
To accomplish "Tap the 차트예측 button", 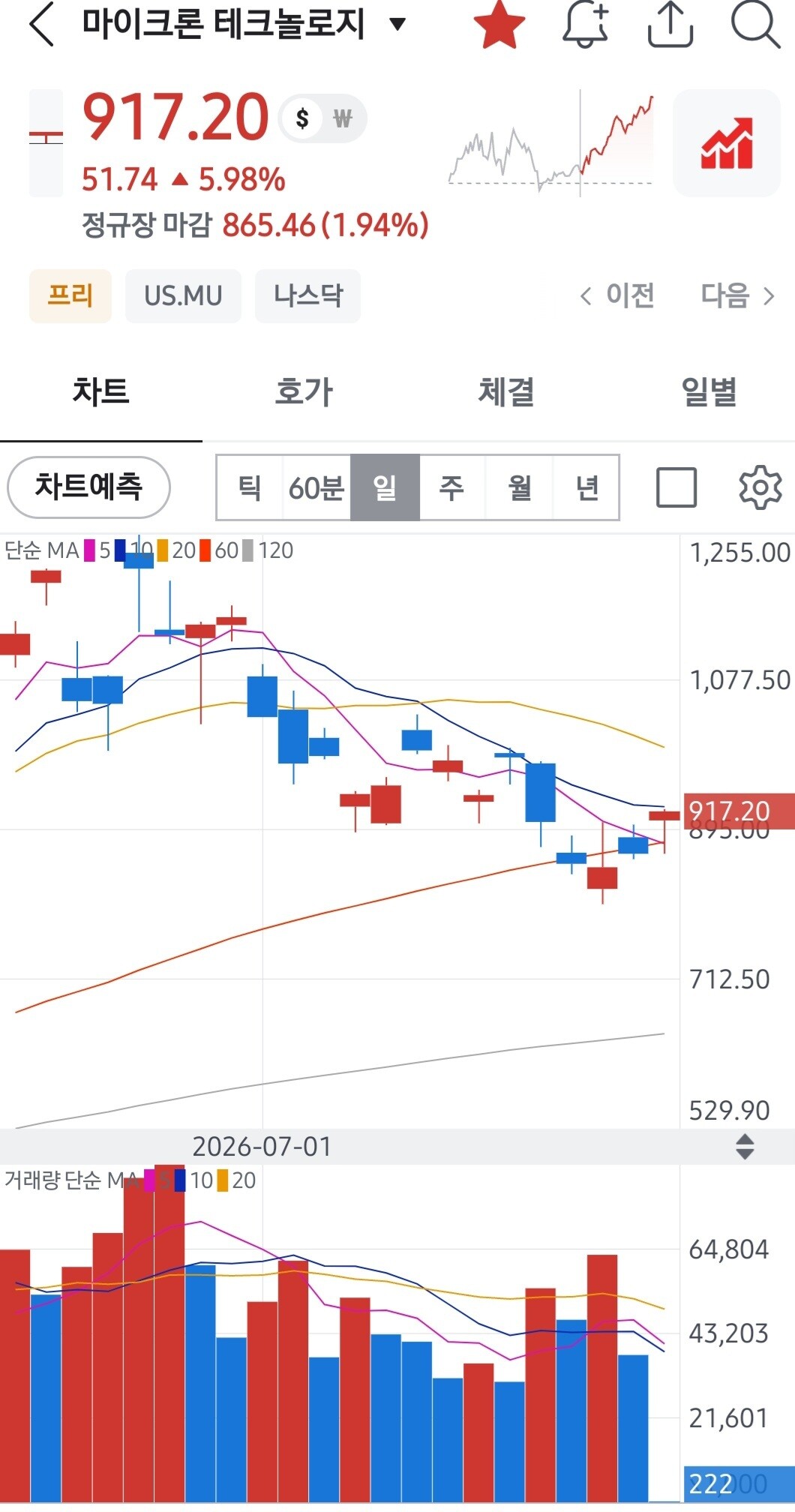I will [88, 487].
